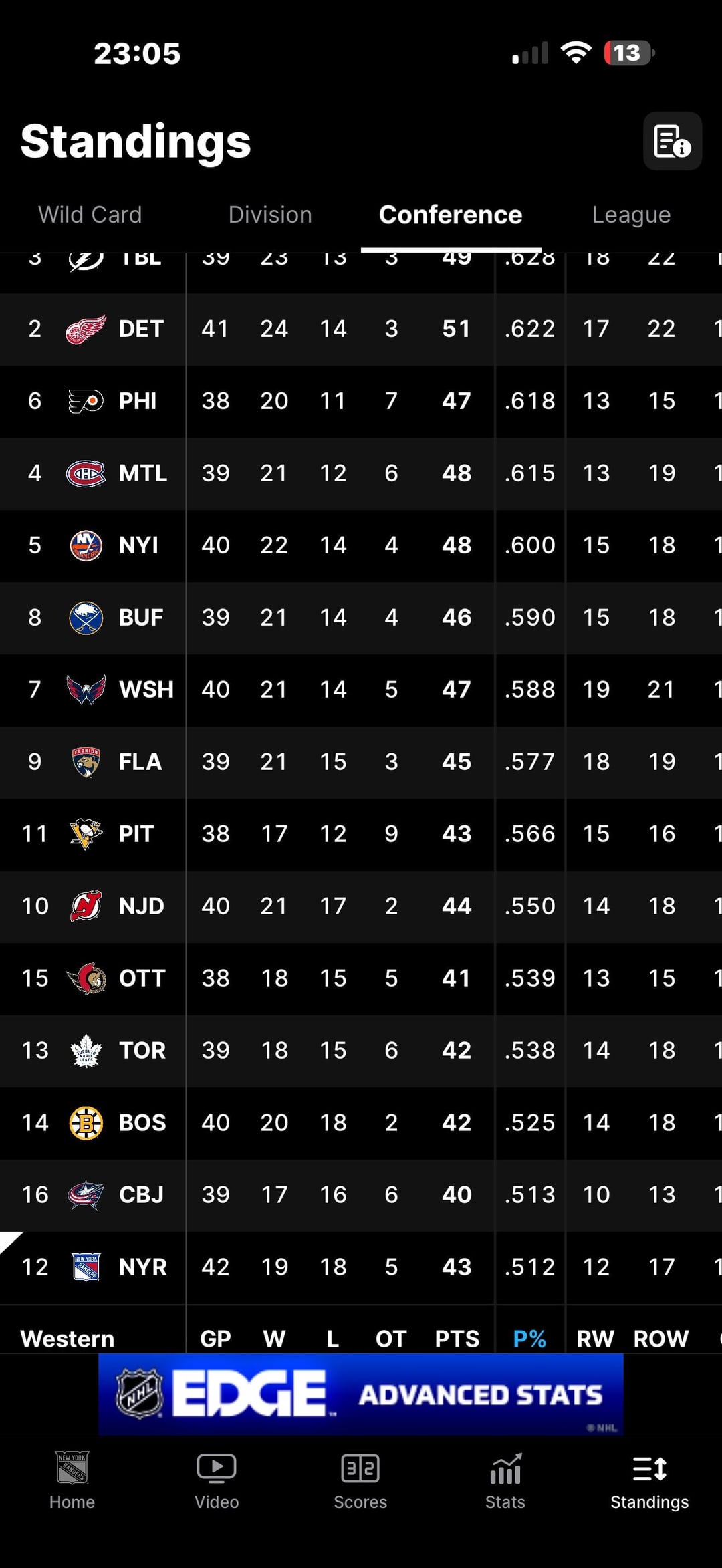722x1568 pixels.
Task: Open the standings info legend icon
Action: coord(672,141)
